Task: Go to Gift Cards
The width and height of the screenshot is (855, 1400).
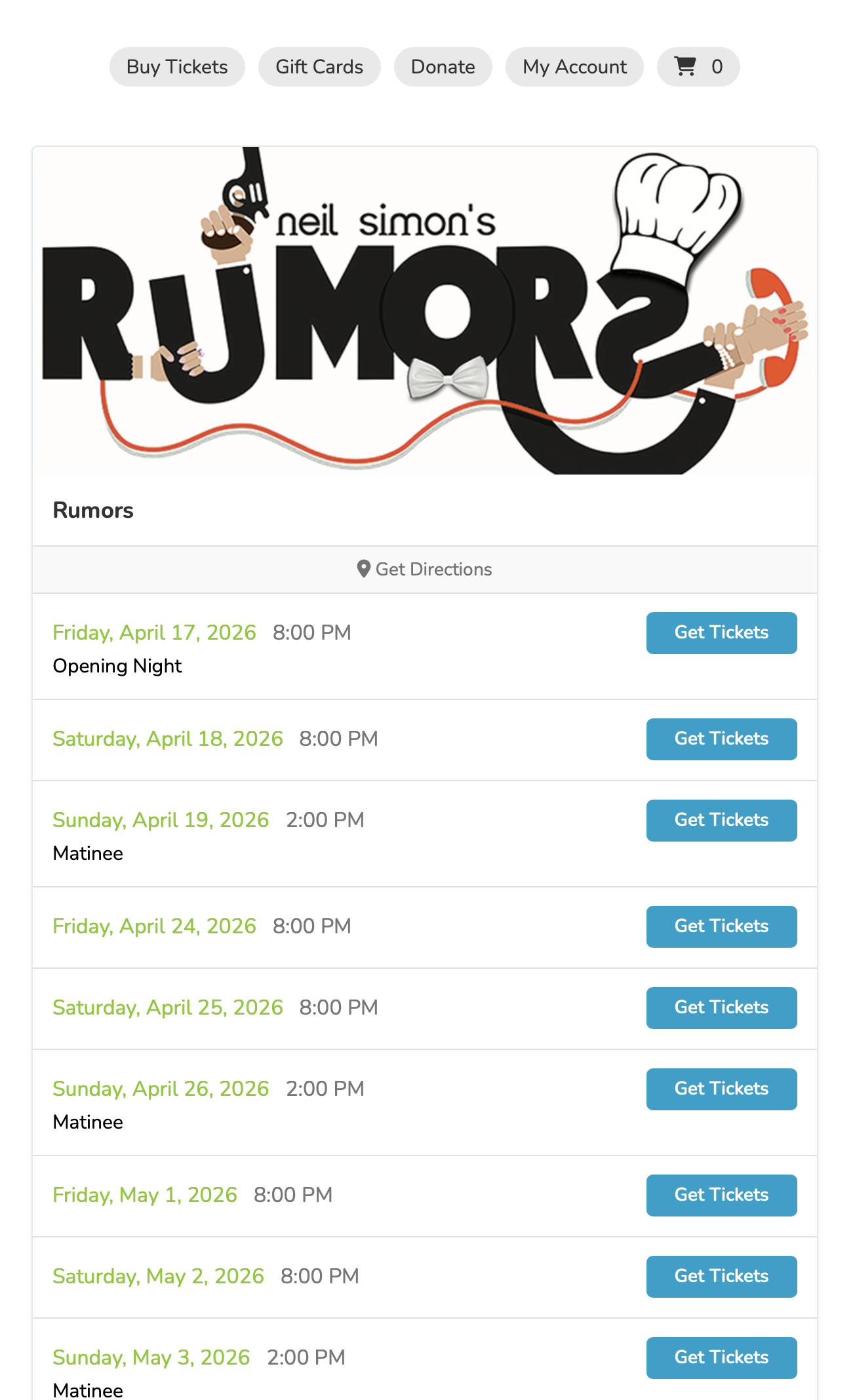Action: click(x=319, y=67)
